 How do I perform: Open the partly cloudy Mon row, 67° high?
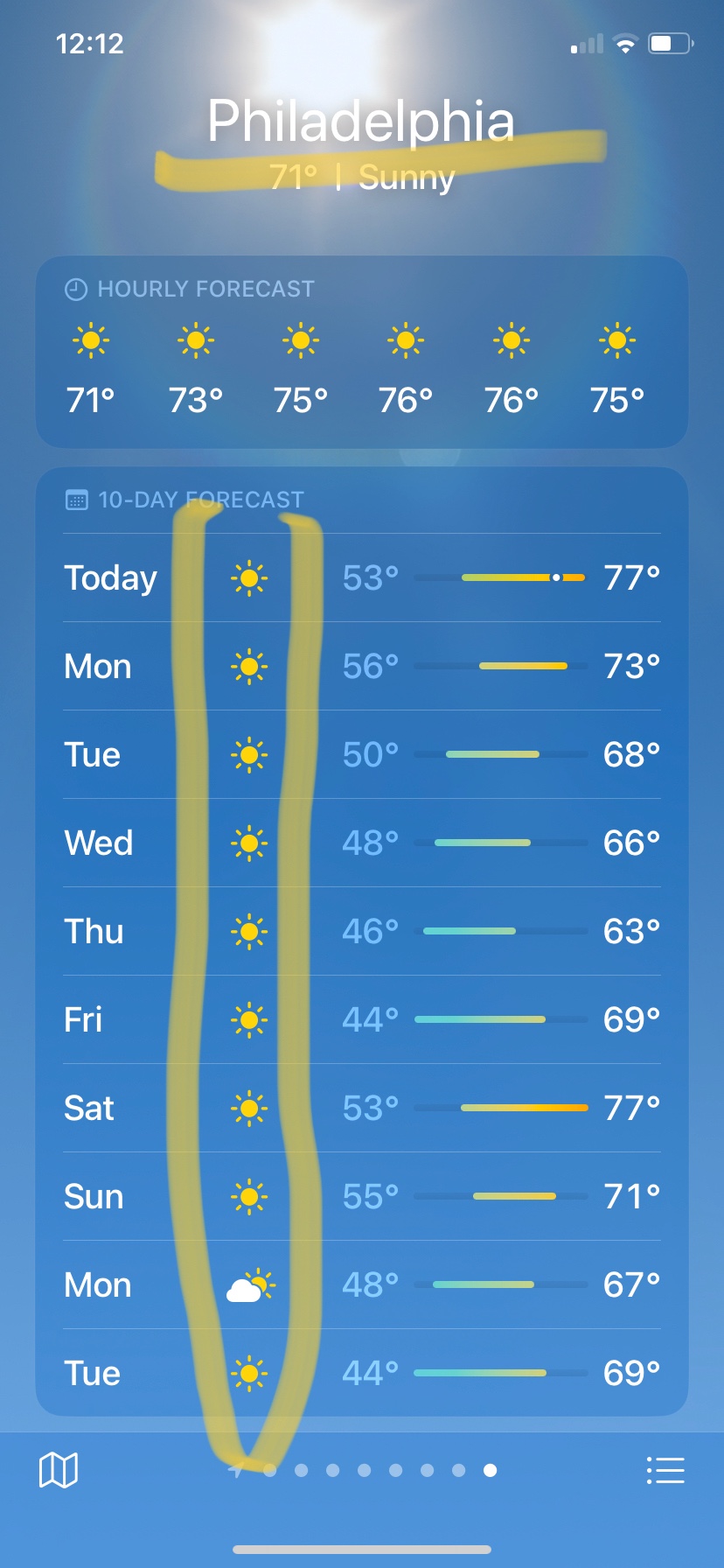tap(362, 1284)
